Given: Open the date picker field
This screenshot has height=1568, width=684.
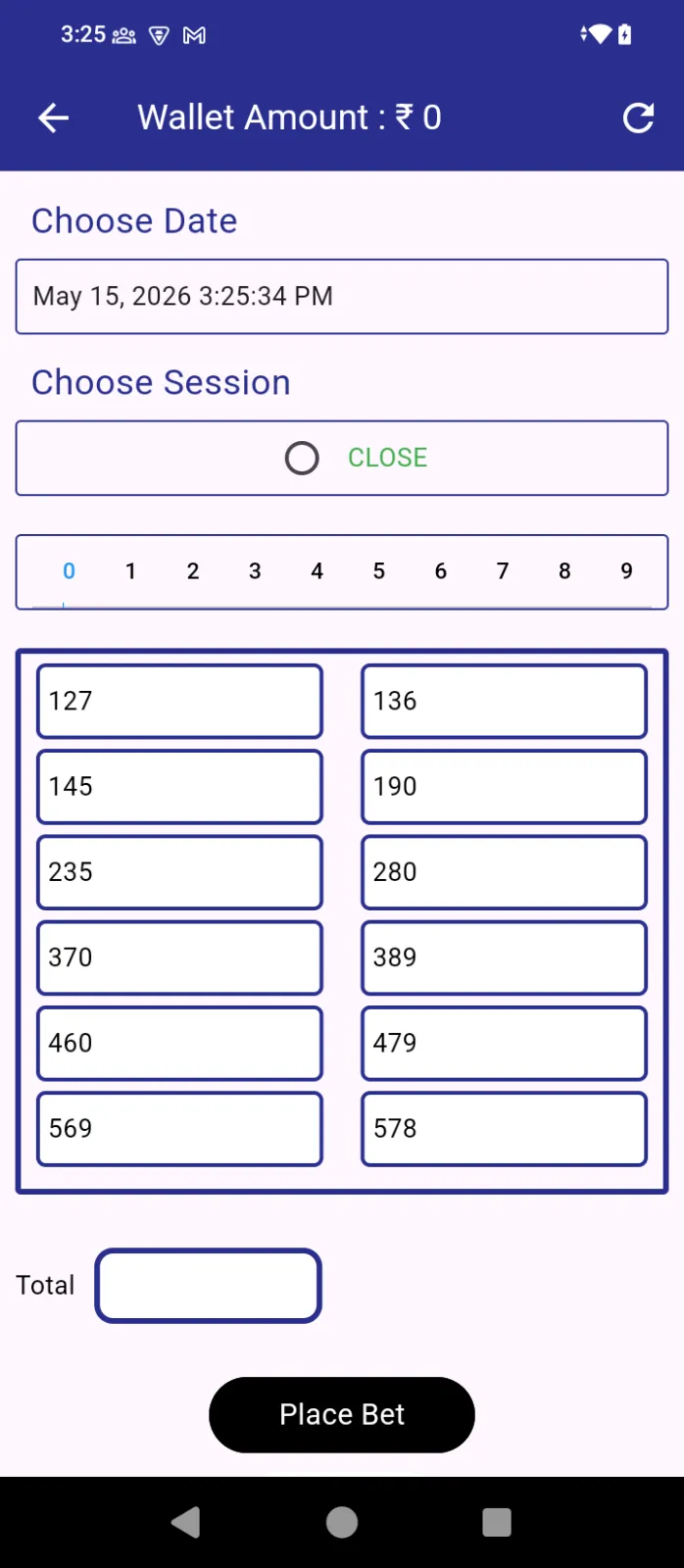Looking at the screenshot, I should 342,296.
